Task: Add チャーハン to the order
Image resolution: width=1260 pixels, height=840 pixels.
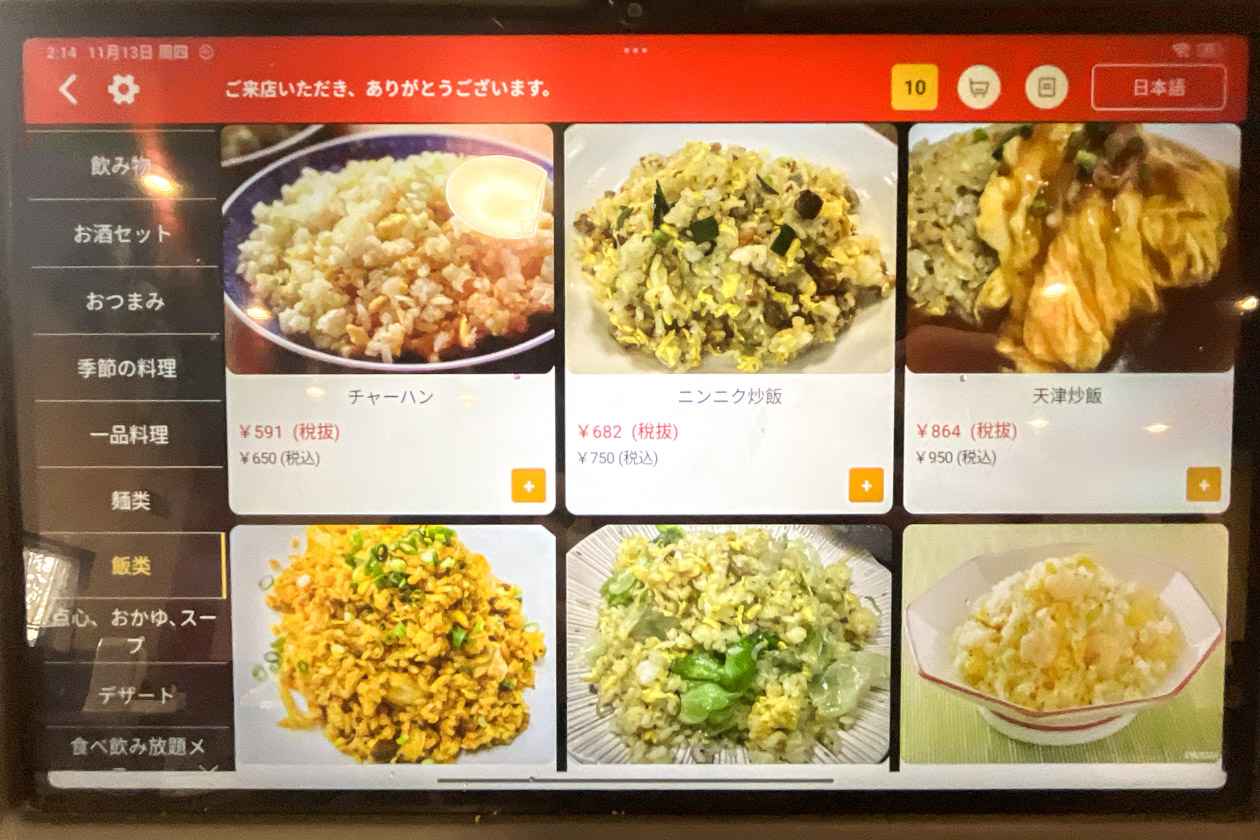Action: [528, 486]
